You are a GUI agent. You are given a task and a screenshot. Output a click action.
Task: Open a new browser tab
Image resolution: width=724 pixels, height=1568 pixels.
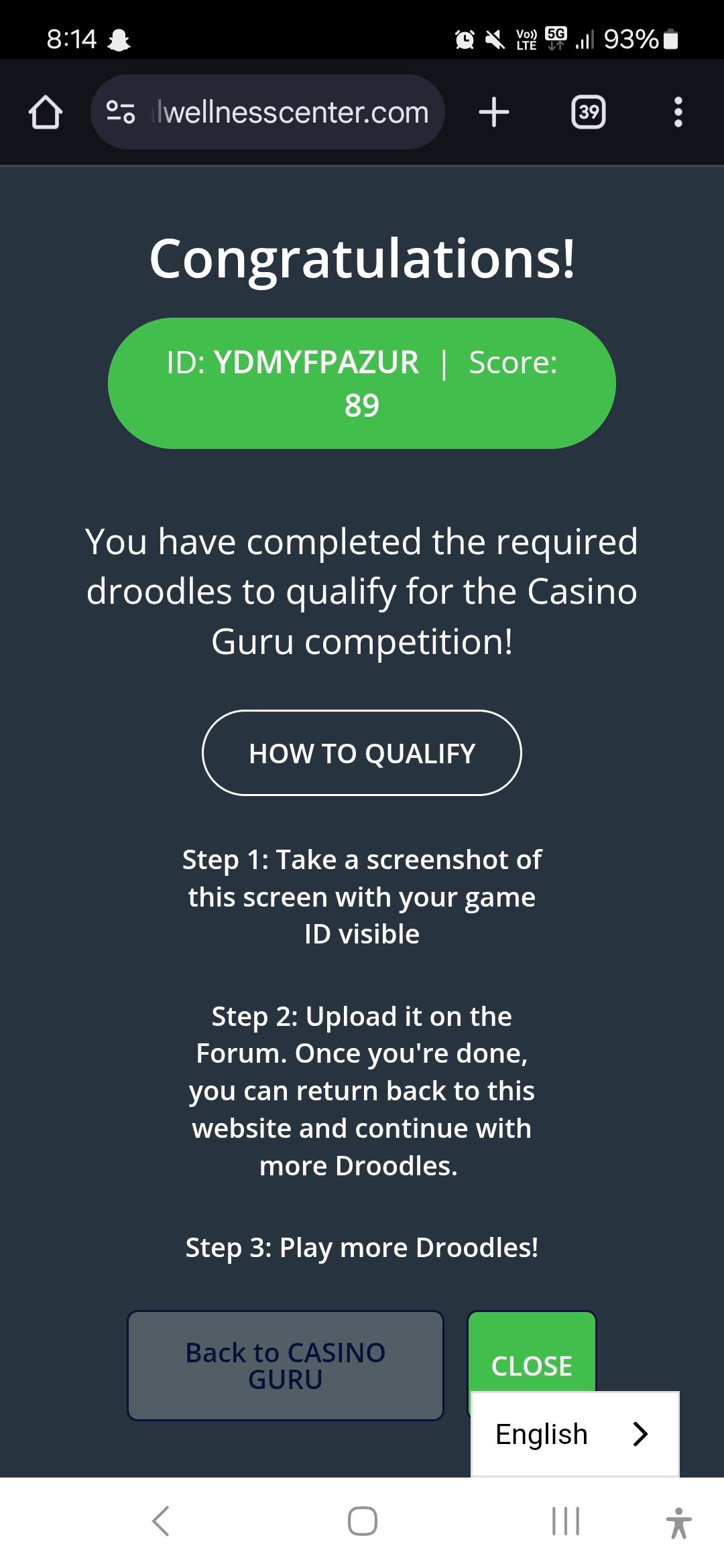coord(494,112)
